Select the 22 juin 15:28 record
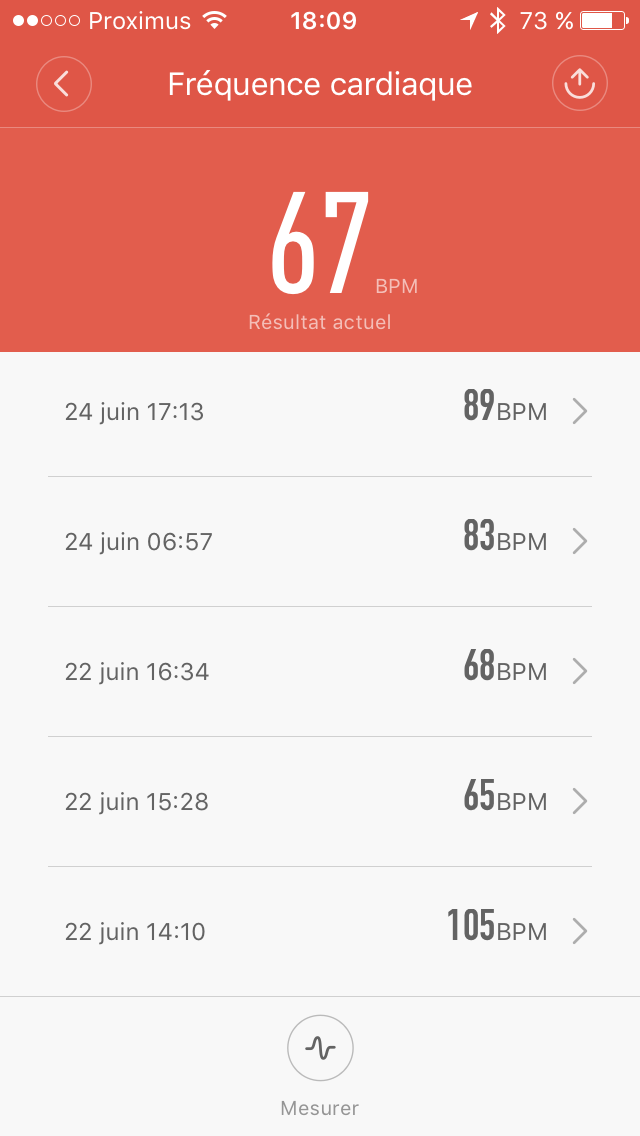640x1136 pixels. (x=320, y=801)
